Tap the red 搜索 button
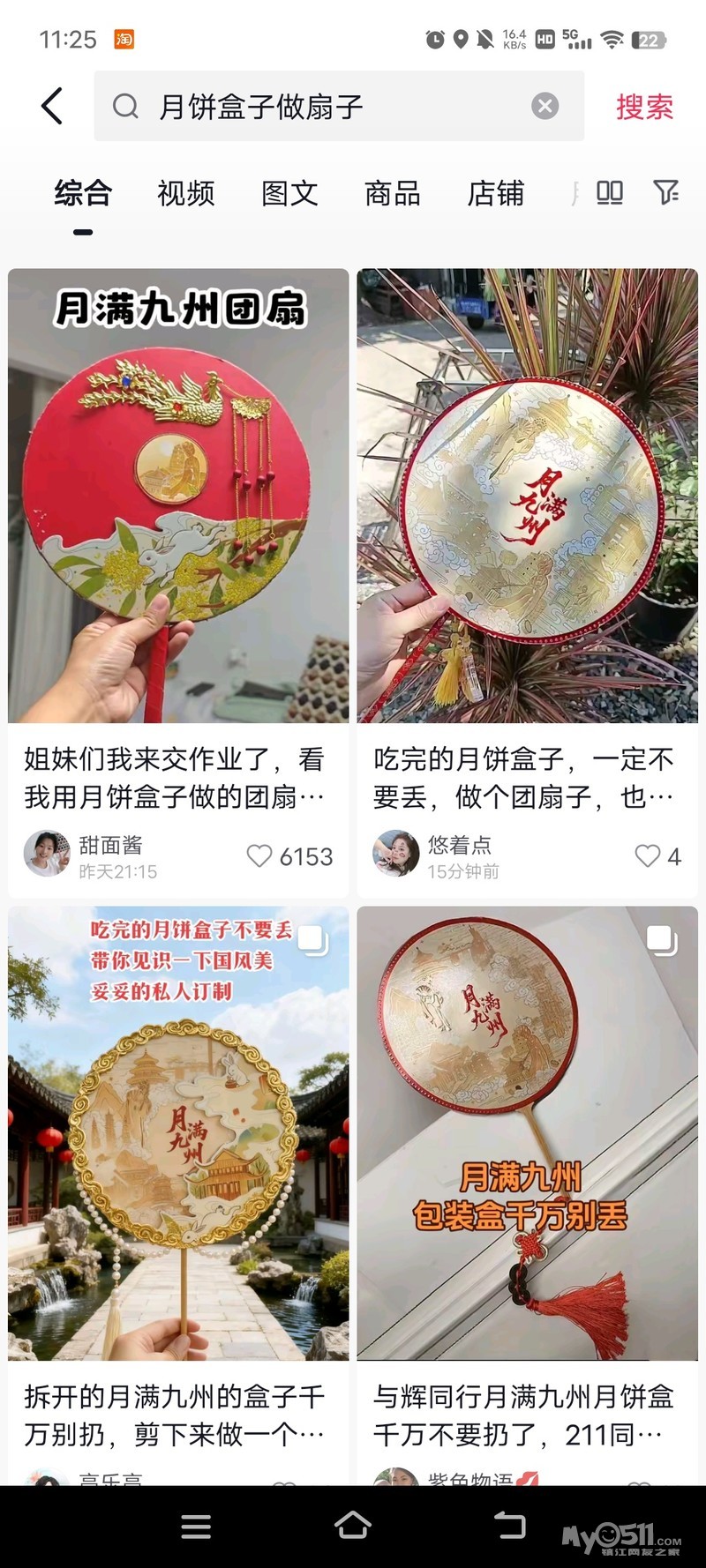The height and width of the screenshot is (1568, 706). 644,107
